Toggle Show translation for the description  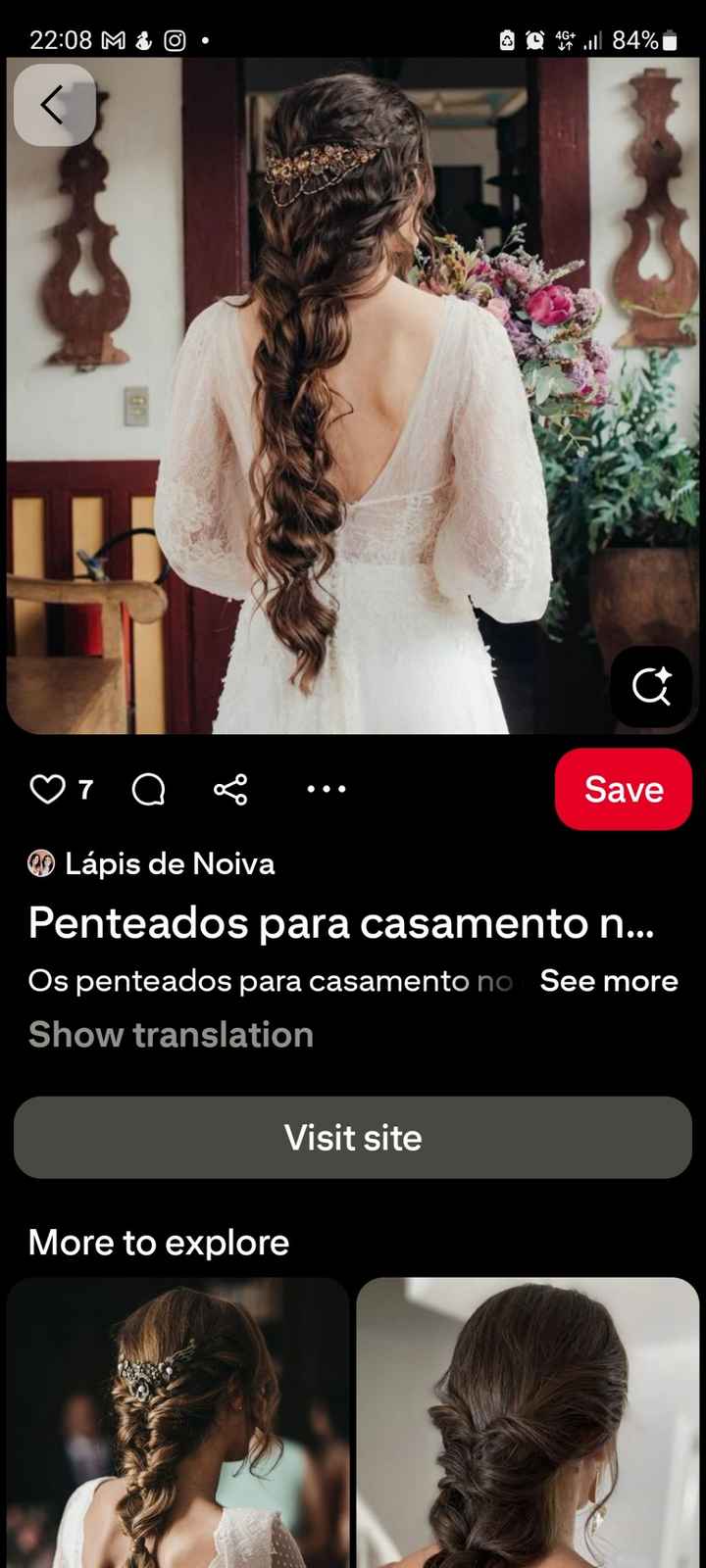(170, 1035)
